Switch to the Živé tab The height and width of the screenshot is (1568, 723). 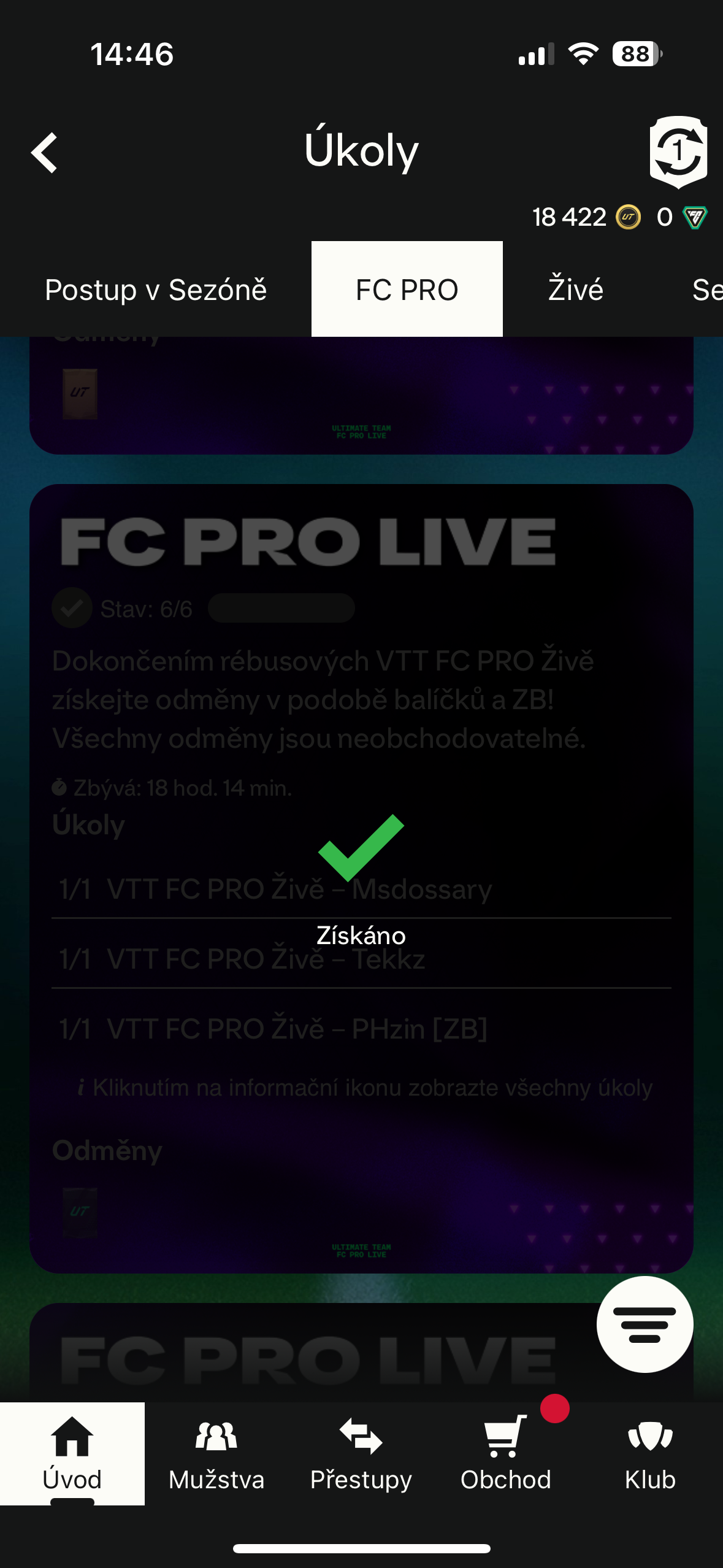coord(575,290)
